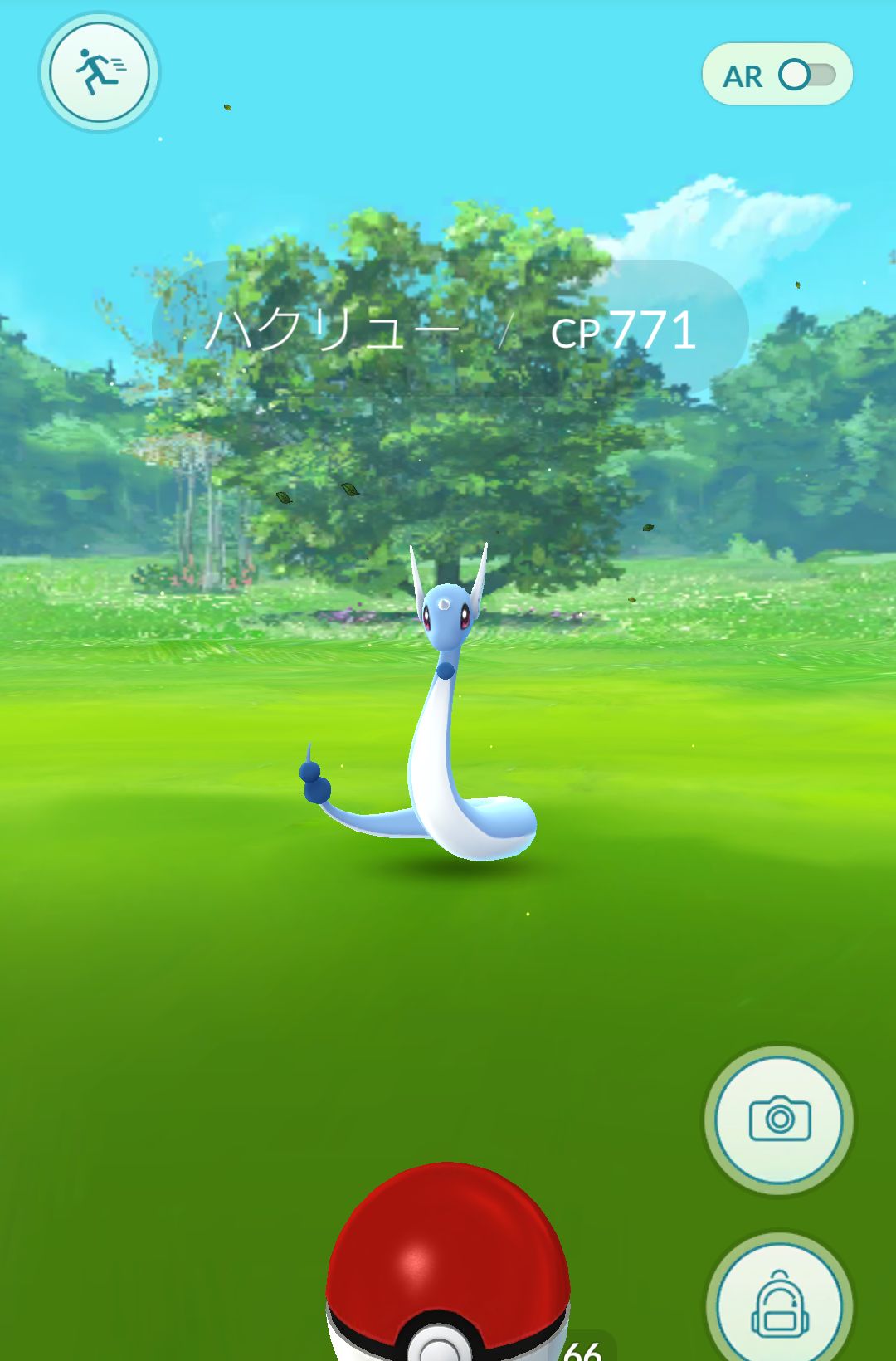Open the camera to take a photo
The image size is (896, 1361).
[x=778, y=1119]
